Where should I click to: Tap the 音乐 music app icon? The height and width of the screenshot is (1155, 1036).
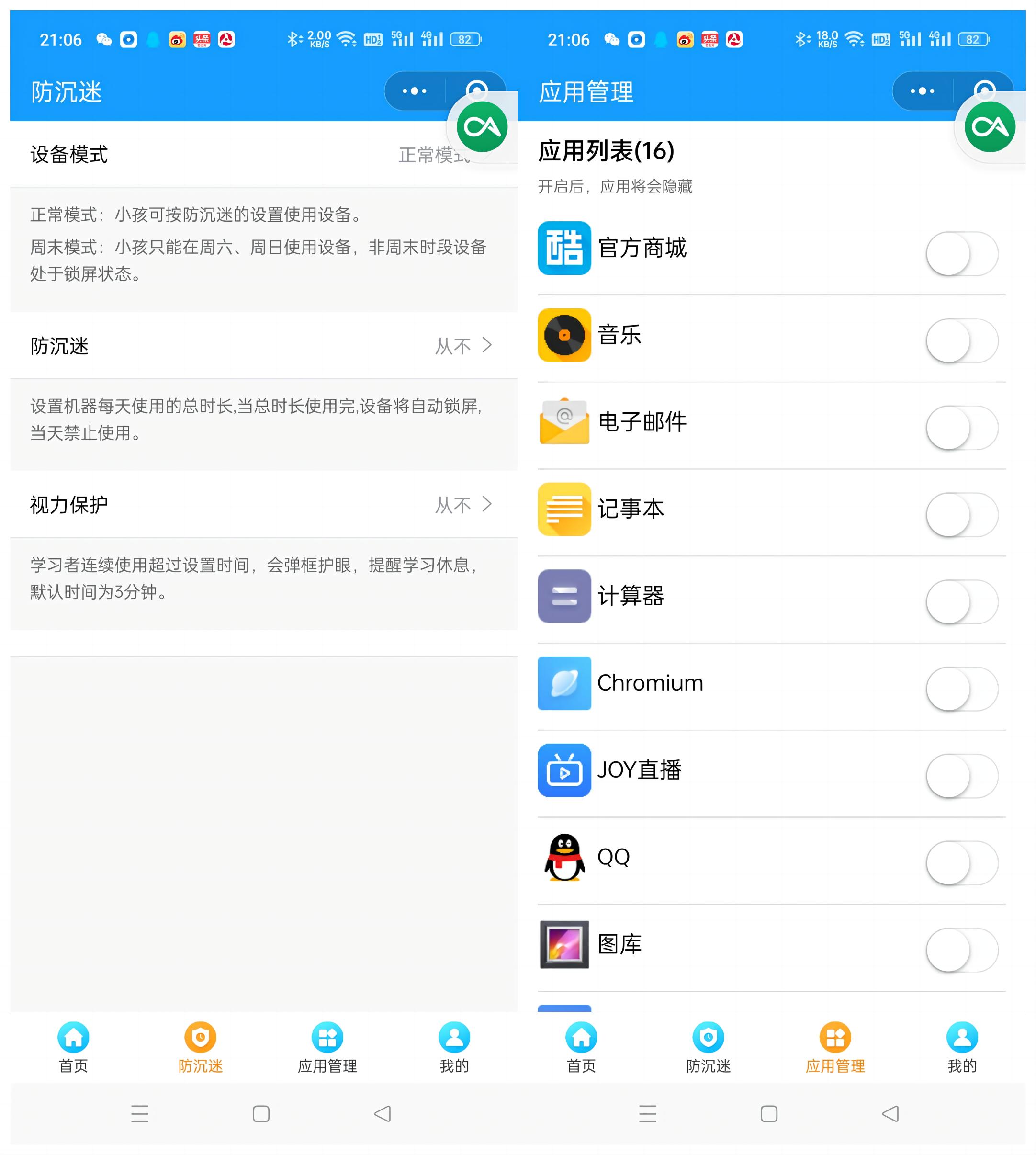(x=564, y=336)
